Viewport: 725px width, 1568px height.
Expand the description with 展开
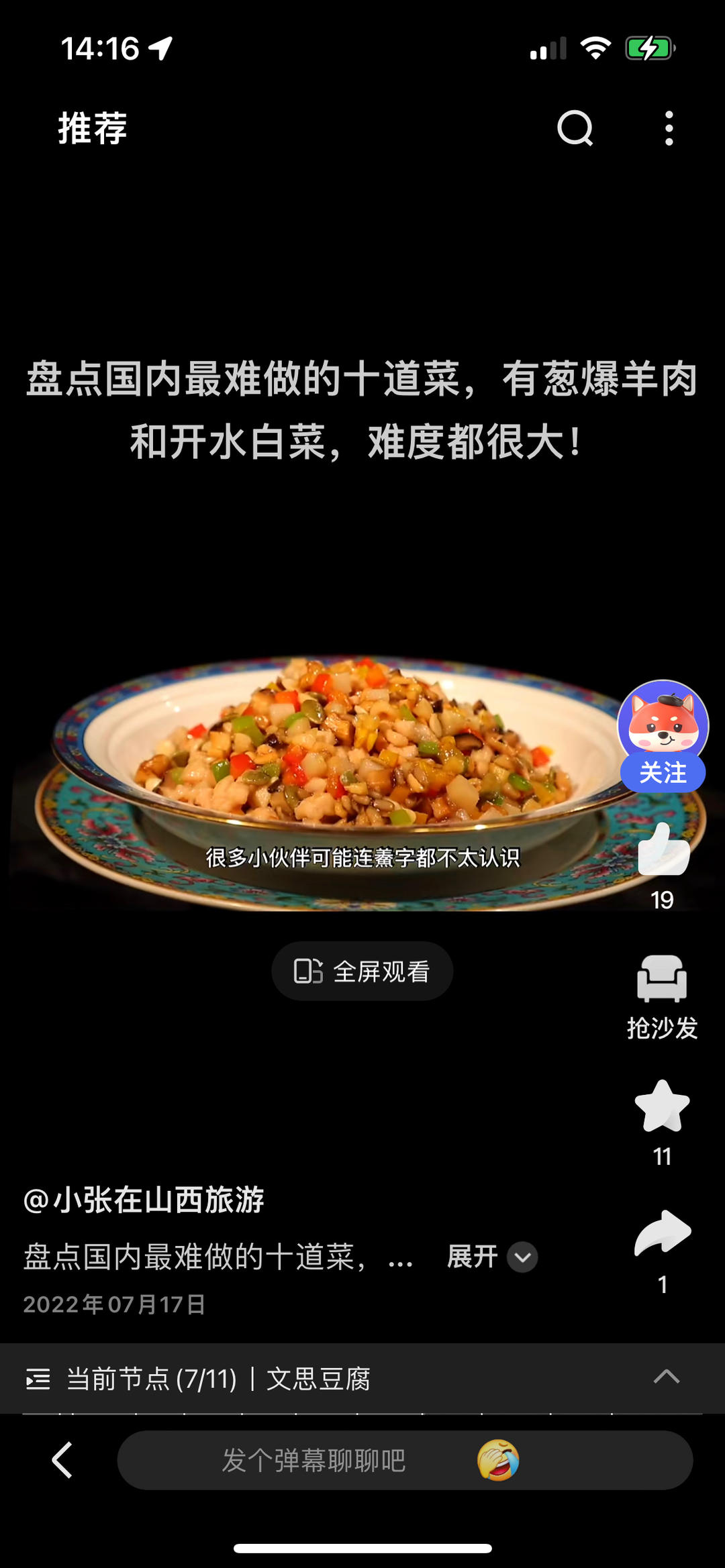tap(492, 1257)
